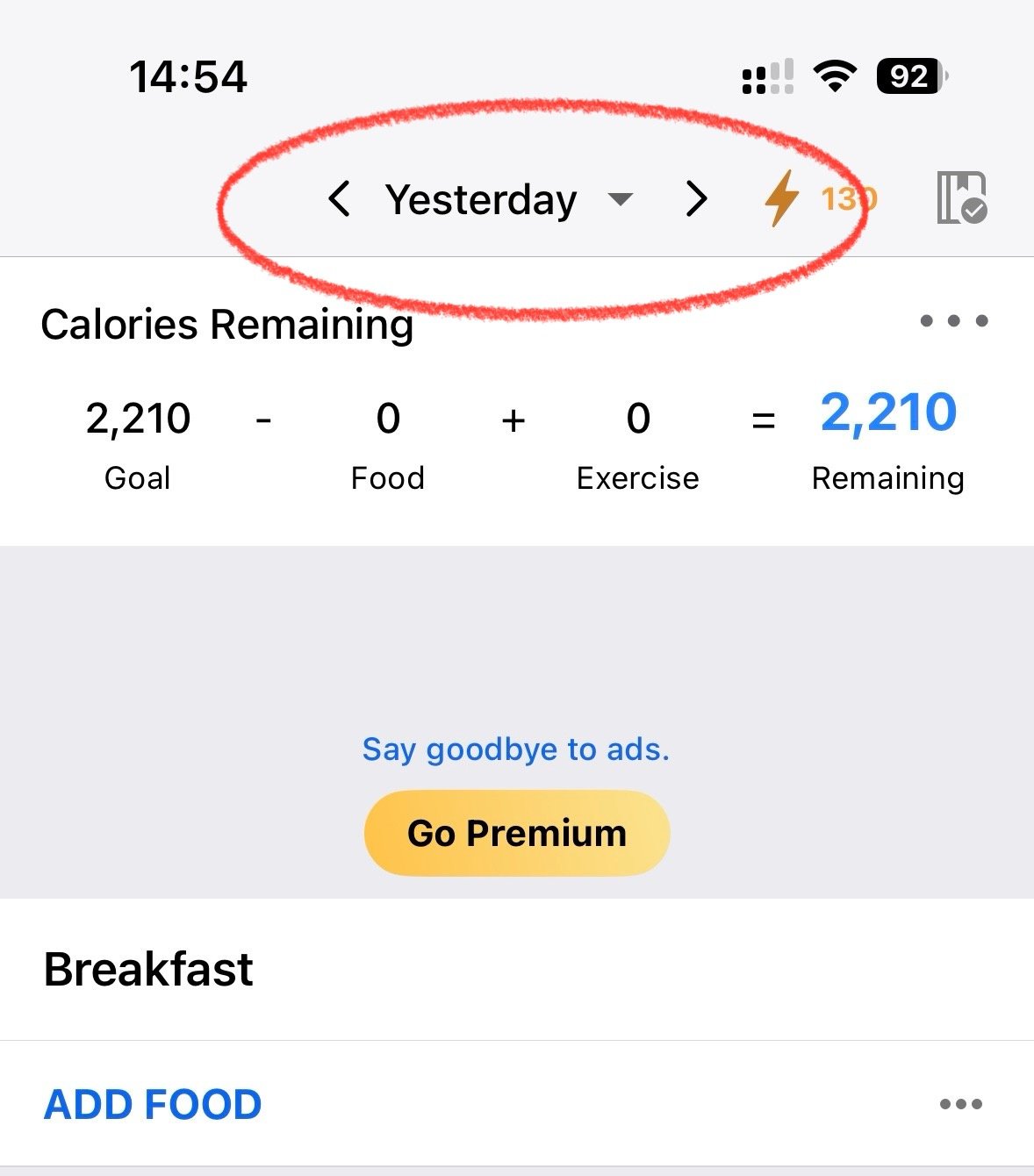The width and height of the screenshot is (1034, 1176).
Task: Tap the Go Premium button
Action: pyautogui.click(x=517, y=833)
